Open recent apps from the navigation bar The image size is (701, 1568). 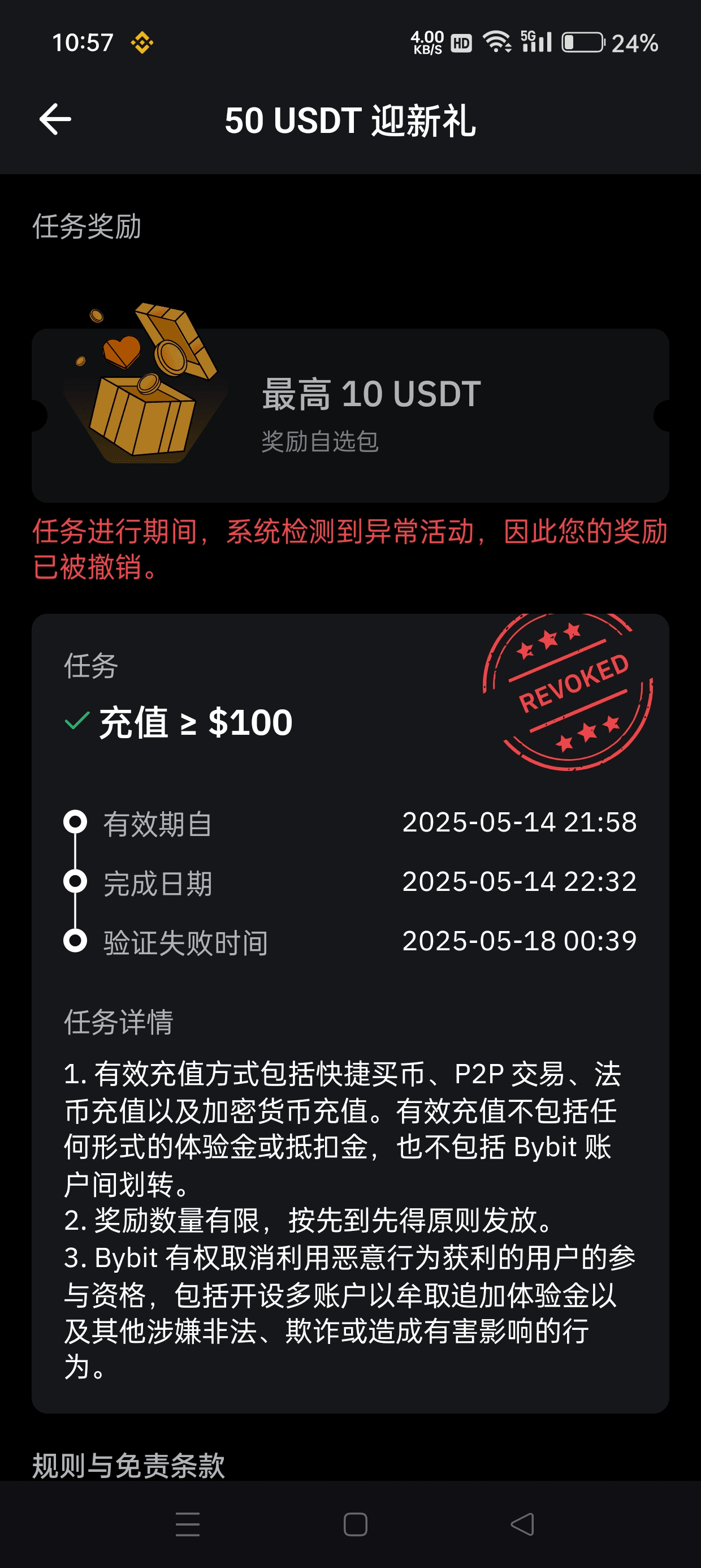pyautogui.click(x=188, y=1524)
